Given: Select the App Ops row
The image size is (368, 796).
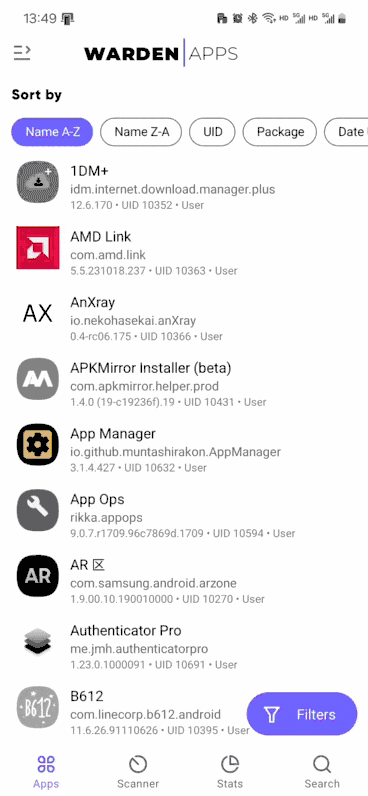Looking at the screenshot, I should coord(184,511).
